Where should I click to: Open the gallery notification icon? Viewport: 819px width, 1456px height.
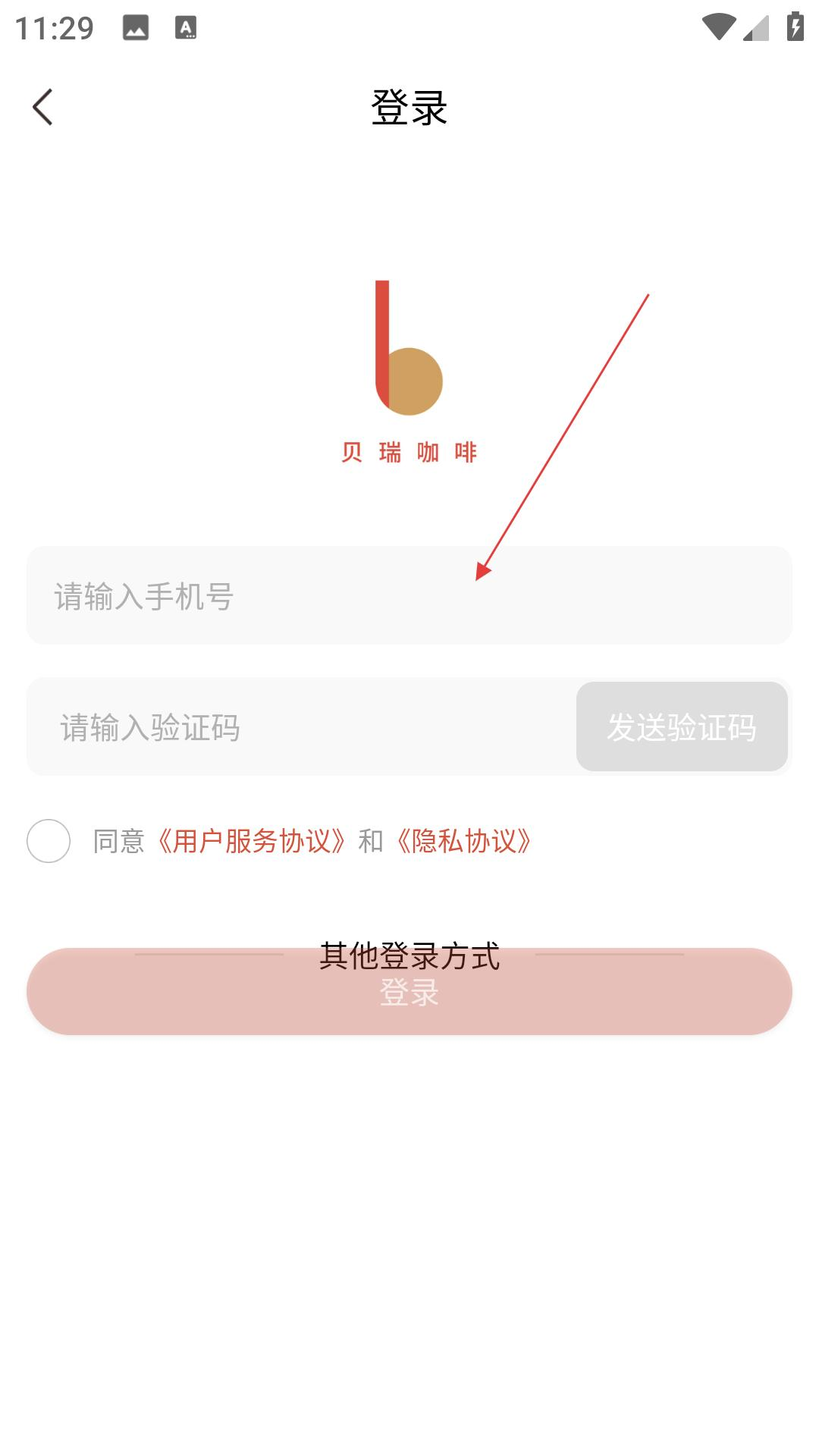point(135,27)
